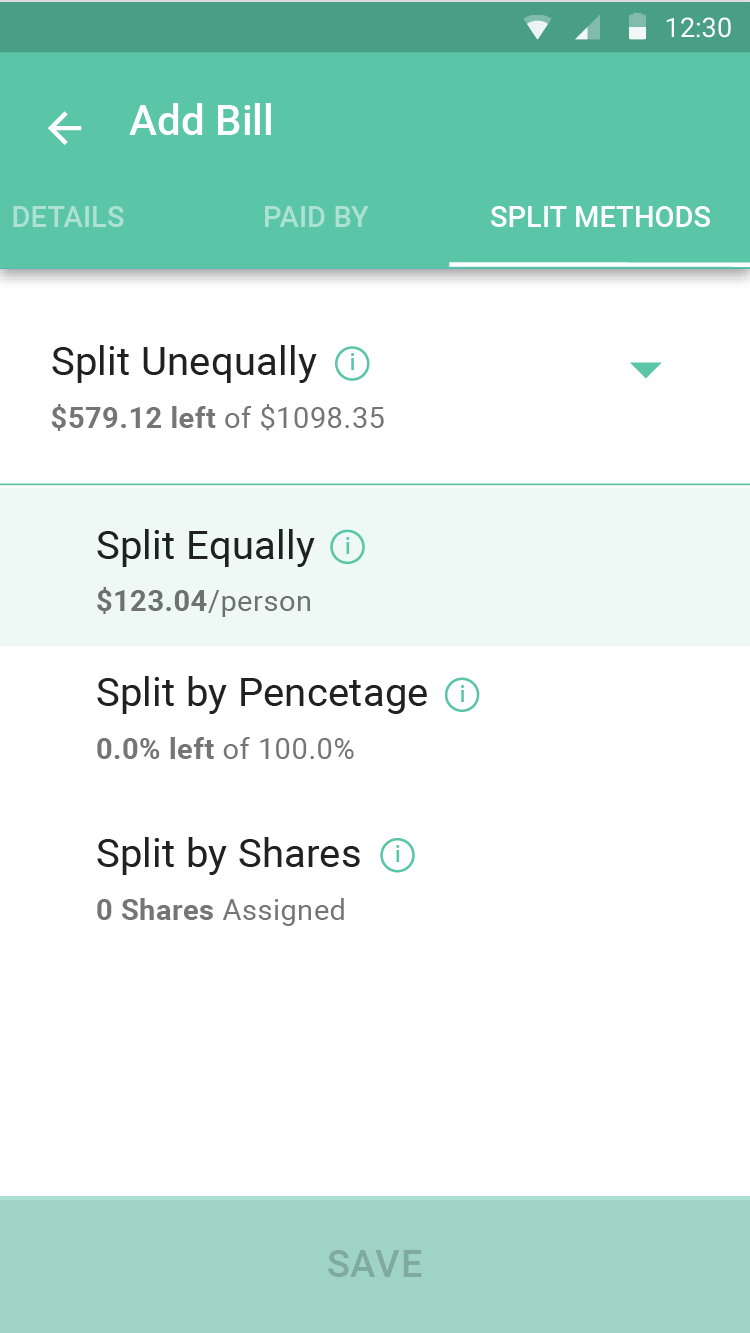Go back from Add Bill
The width and height of the screenshot is (750, 1333).
65,127
